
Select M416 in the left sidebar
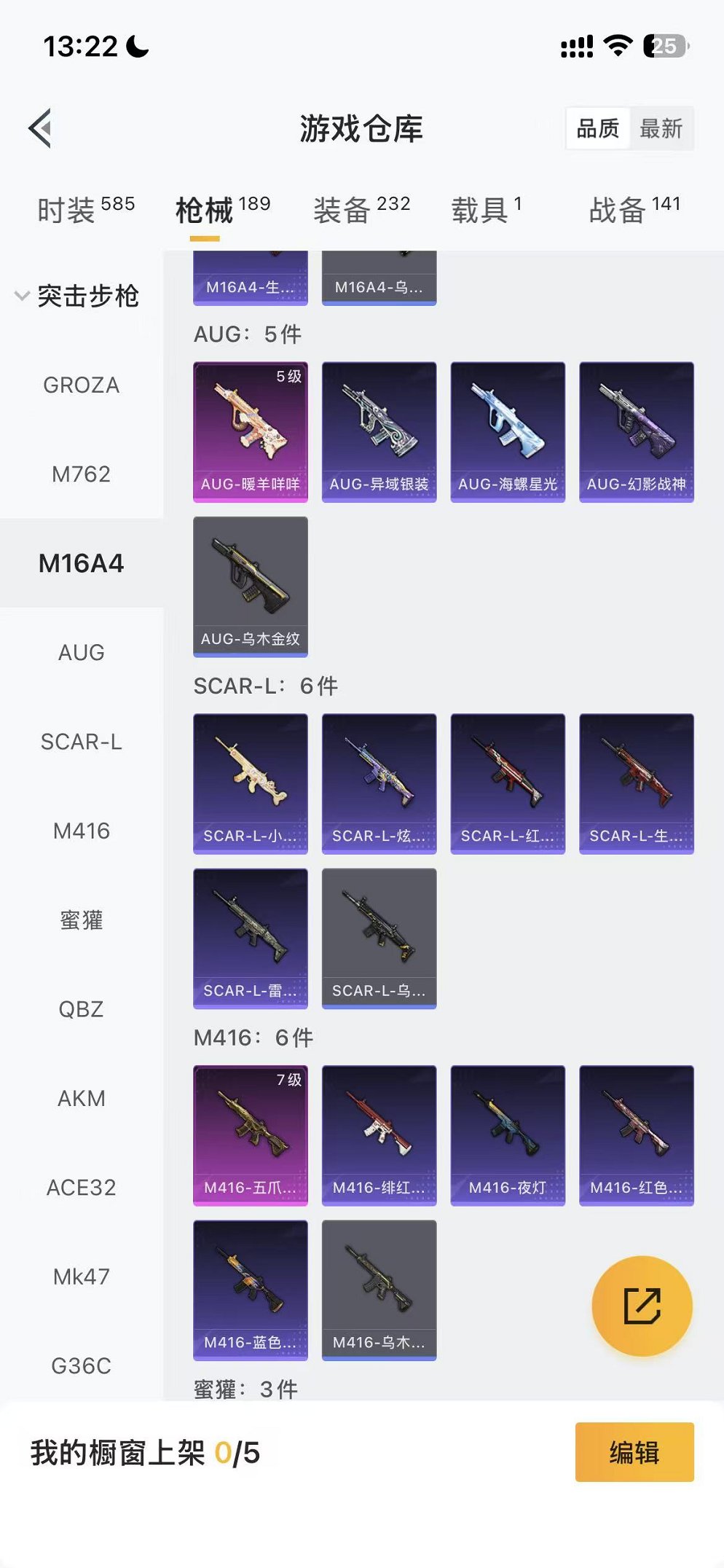pos(82,831)
